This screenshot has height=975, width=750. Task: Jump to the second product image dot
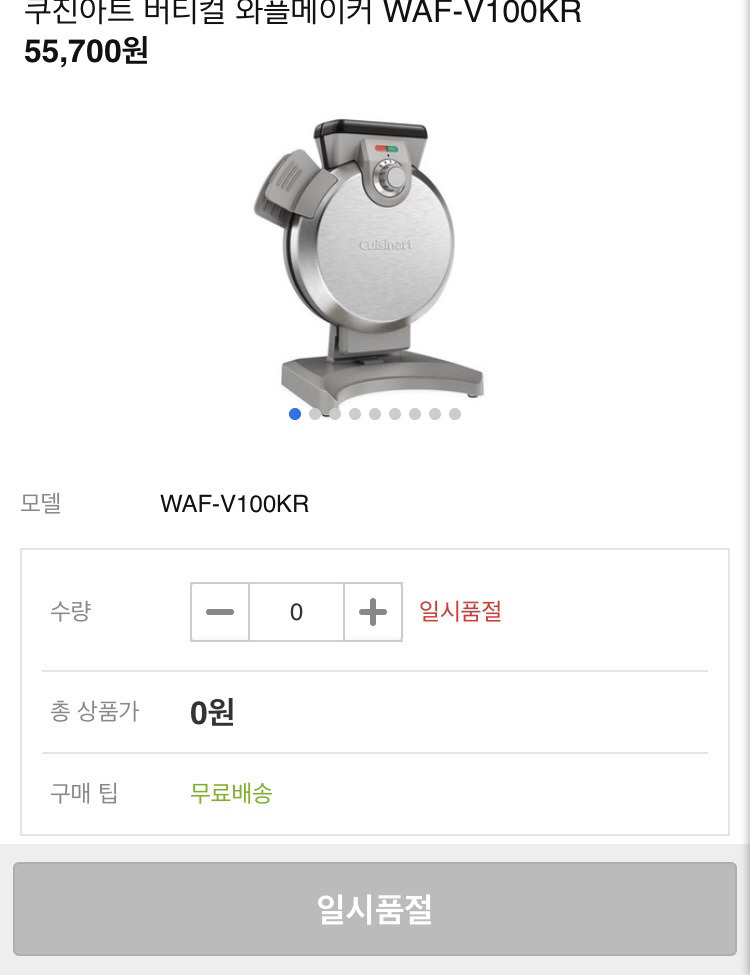coord(315,414)
